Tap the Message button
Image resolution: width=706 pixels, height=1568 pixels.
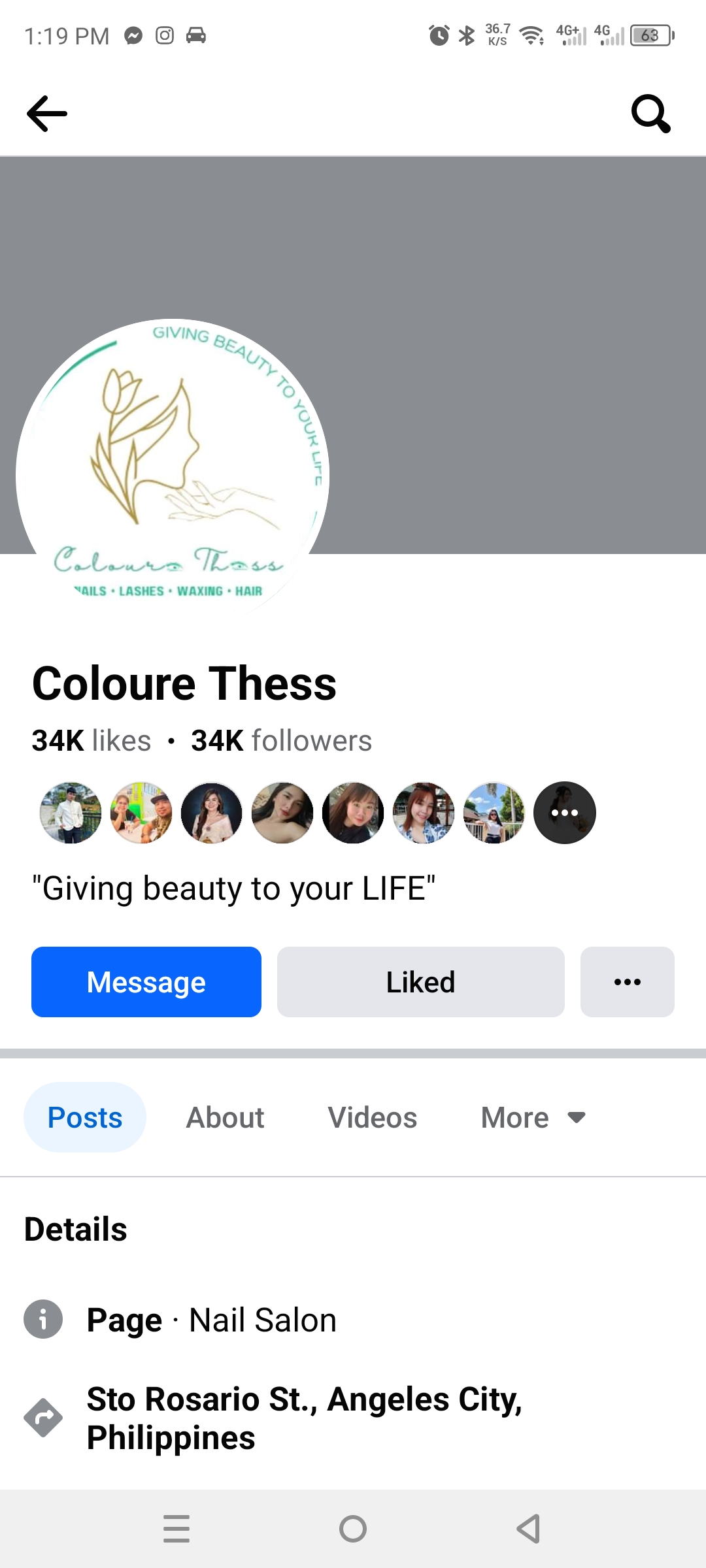point(146,982)
